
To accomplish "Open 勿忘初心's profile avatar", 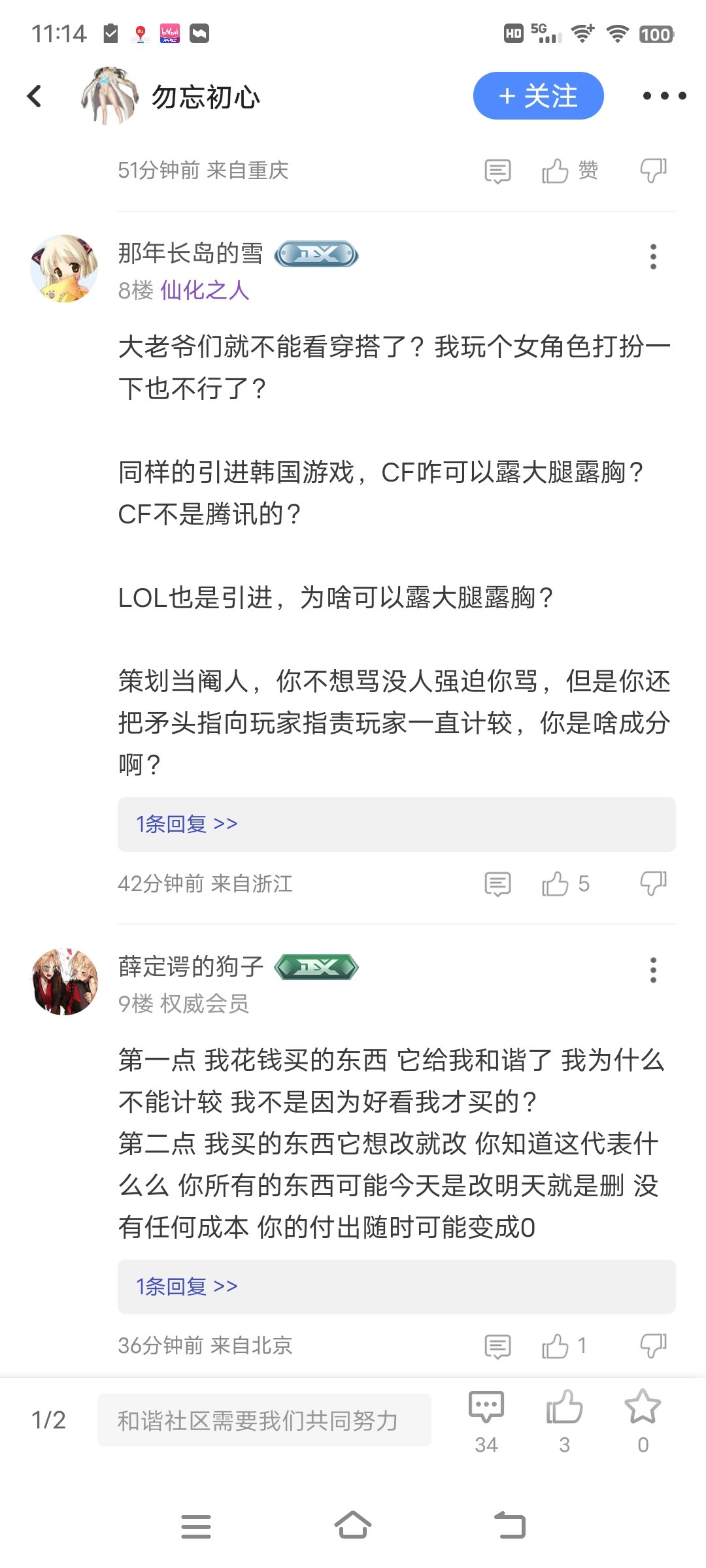I will coord(109,96).
